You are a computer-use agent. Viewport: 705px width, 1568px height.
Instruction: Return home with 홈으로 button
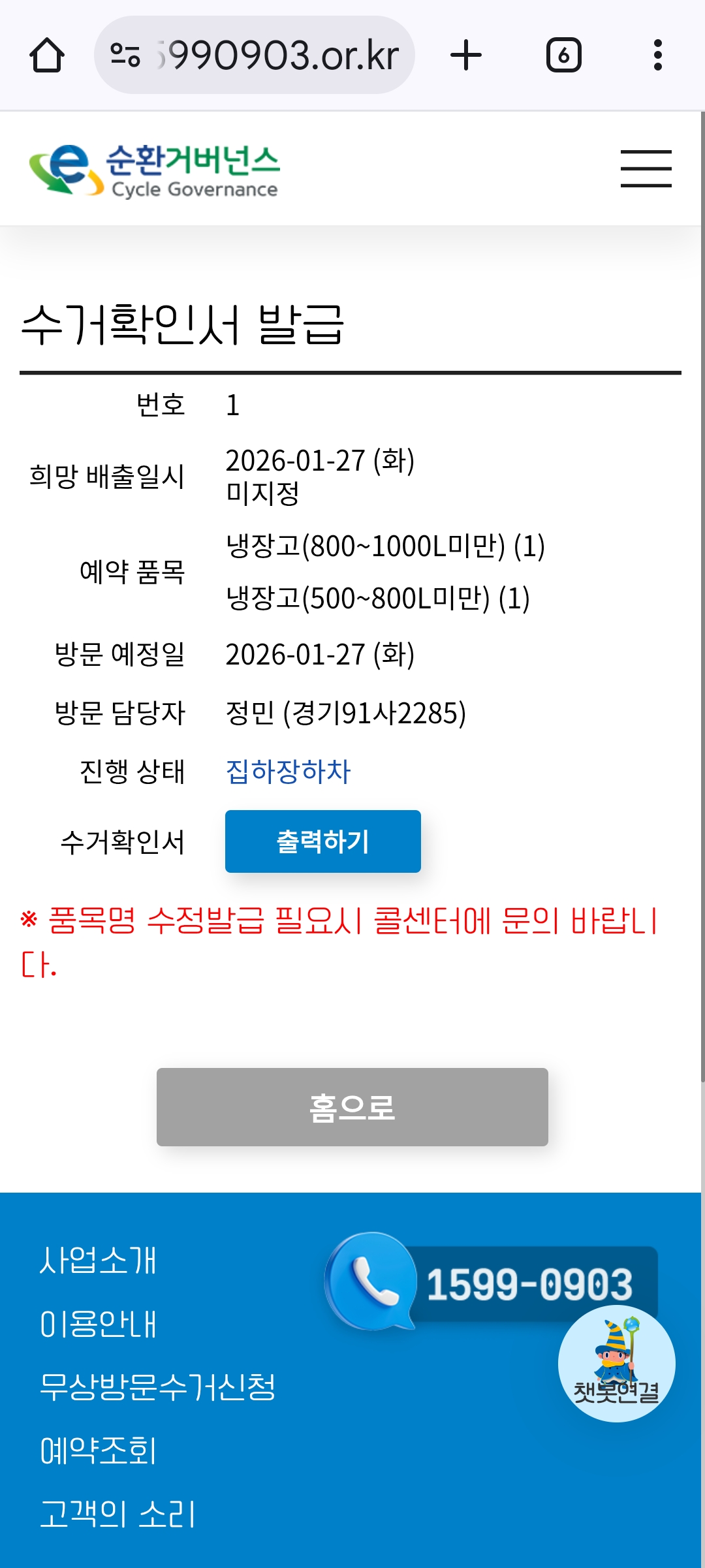pyautogui.click(x=352, y=1107)
